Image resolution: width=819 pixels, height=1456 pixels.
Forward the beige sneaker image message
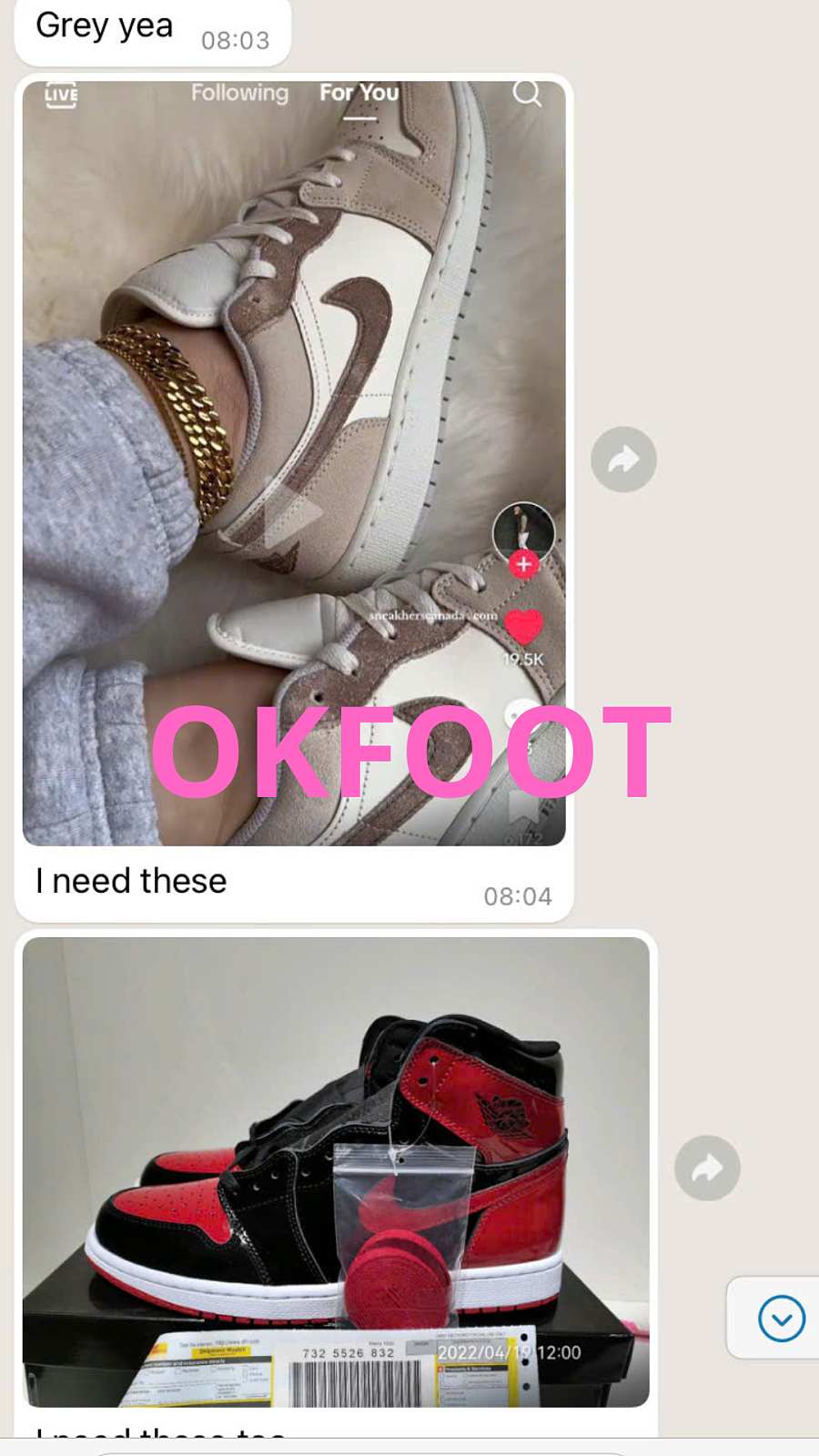[623, 460]
